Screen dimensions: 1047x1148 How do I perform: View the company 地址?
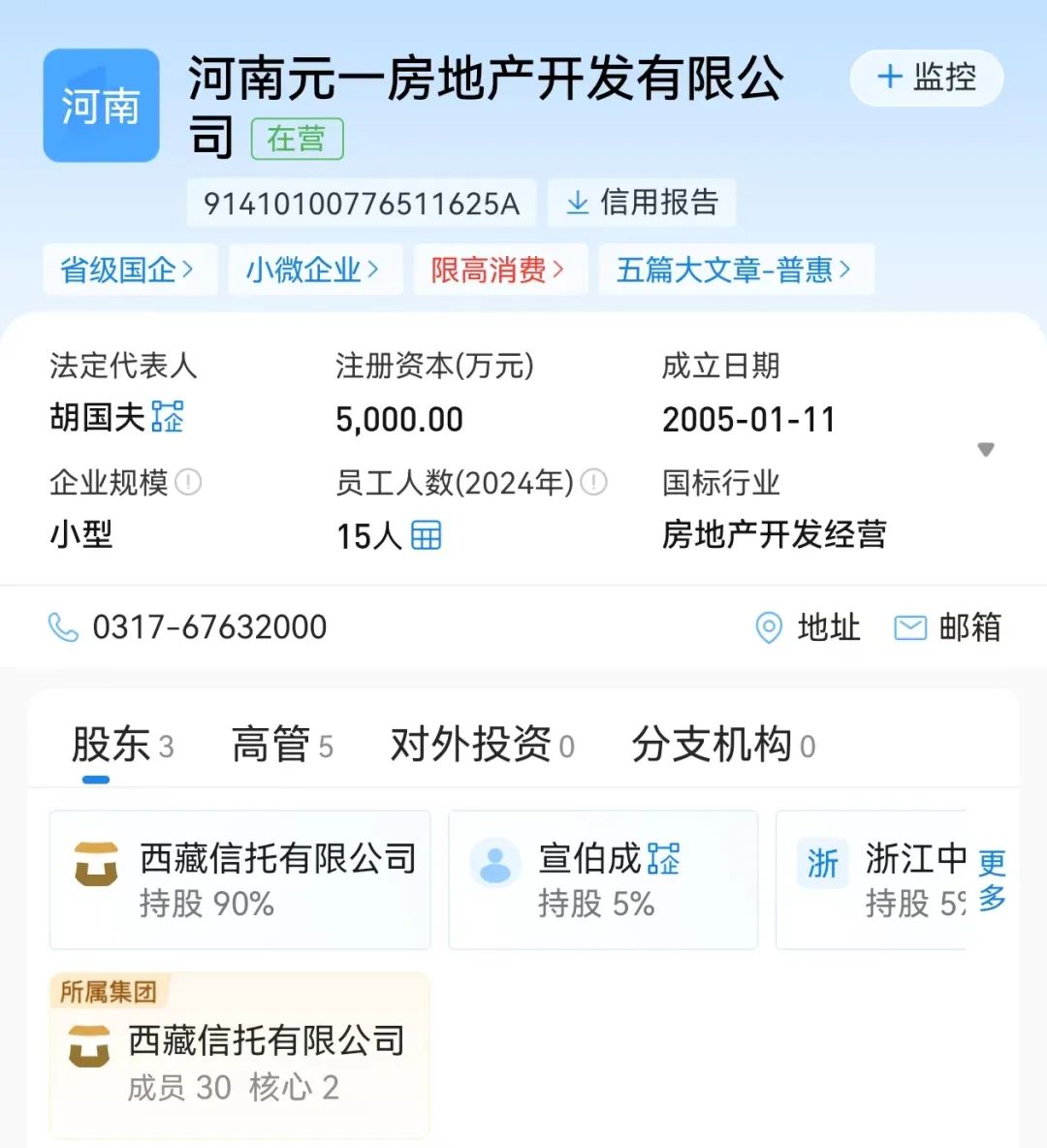point(809,627)
